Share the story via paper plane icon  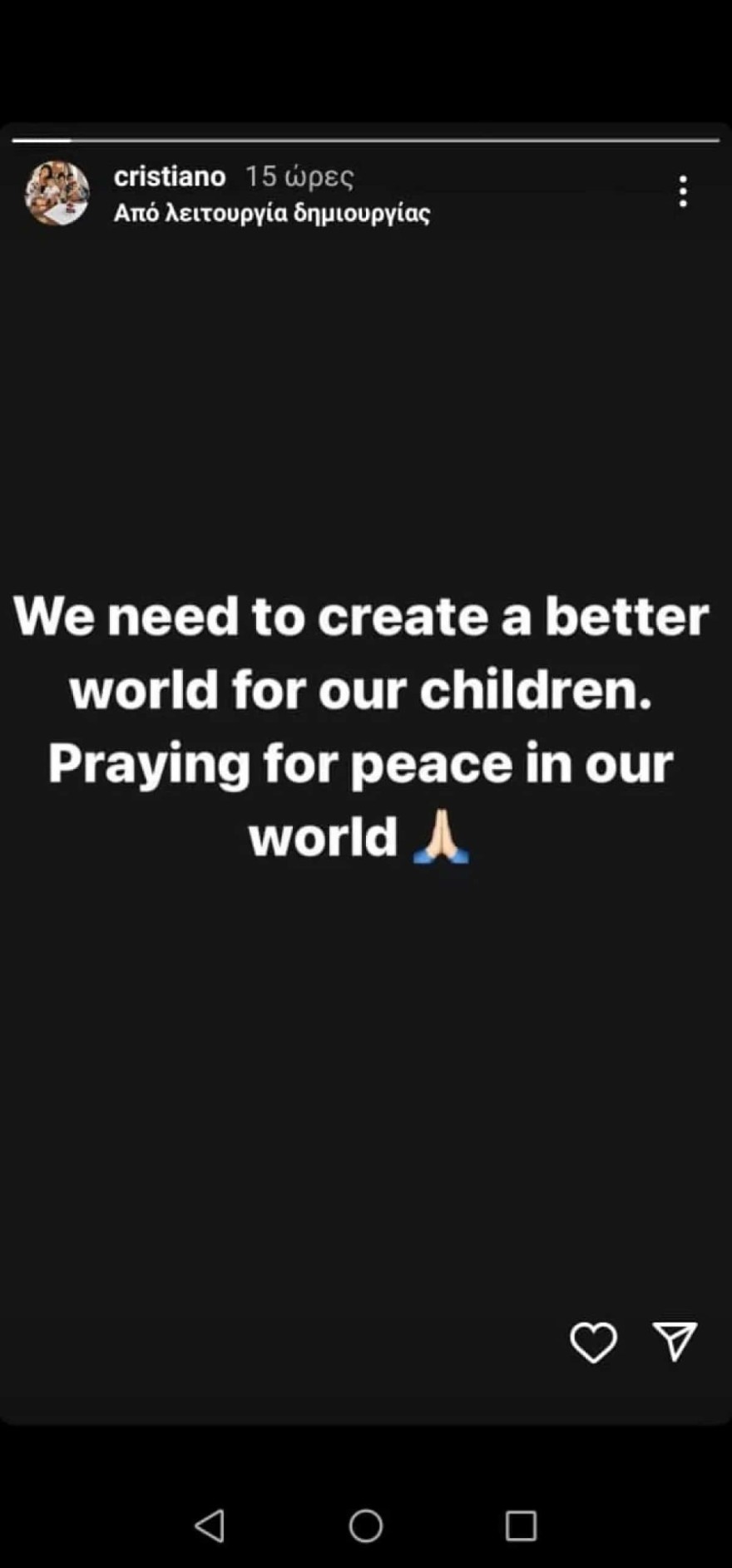[675, 1341]
